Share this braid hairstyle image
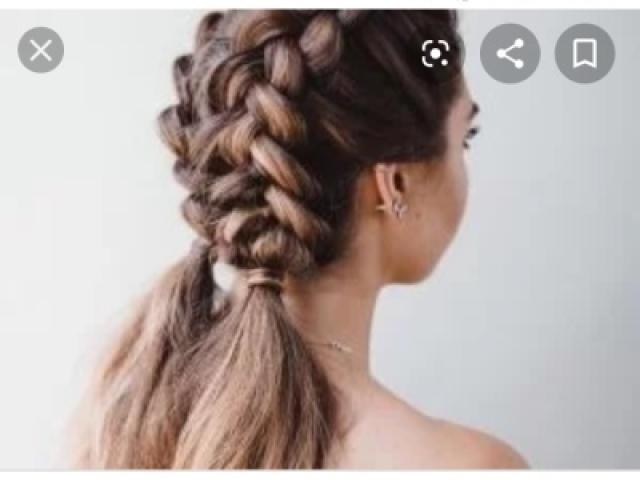The width and height of the screenshot is (640, 480). click(x=510, y=53)
